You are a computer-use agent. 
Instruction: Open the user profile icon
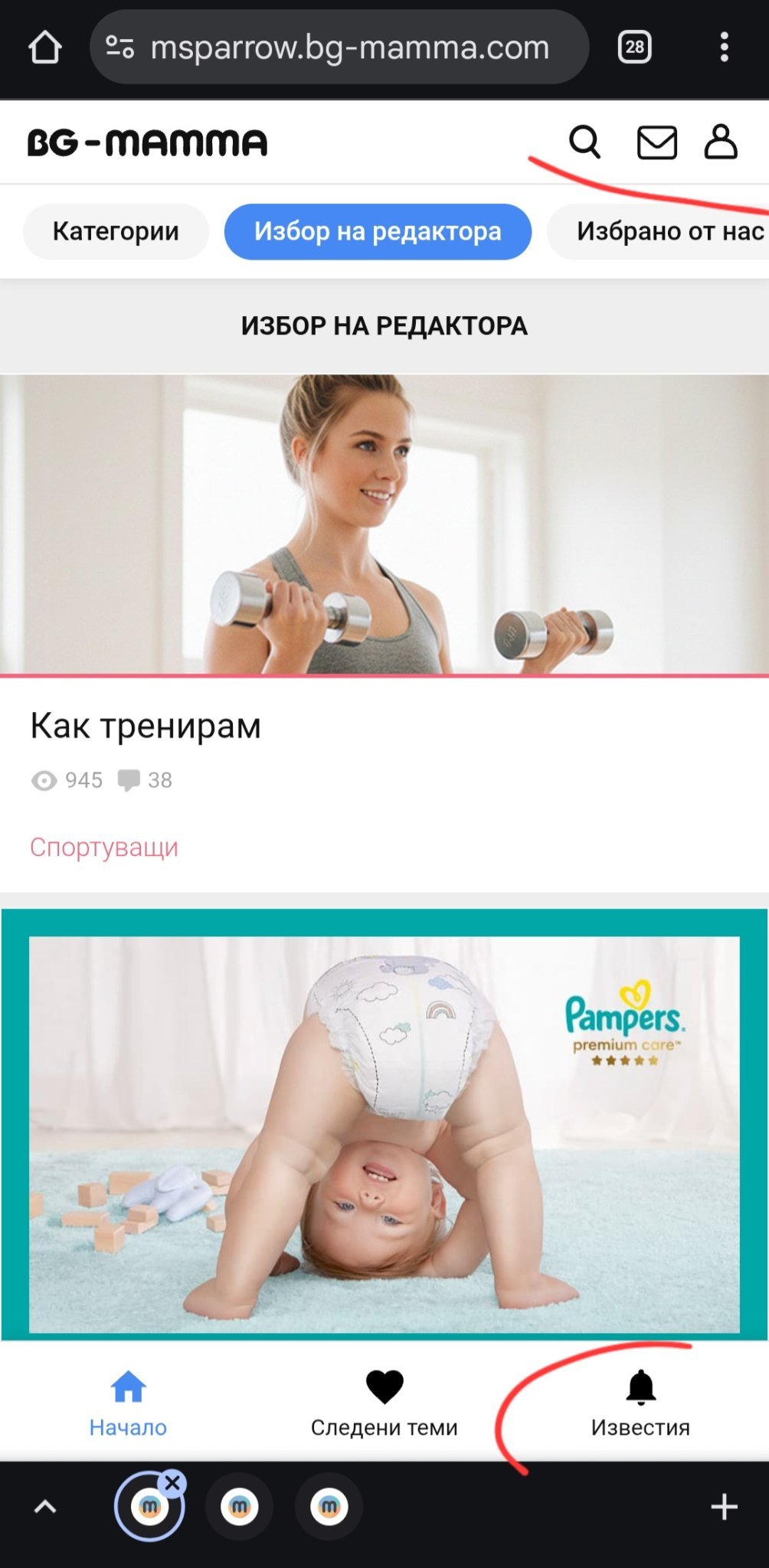coord(721,142)
